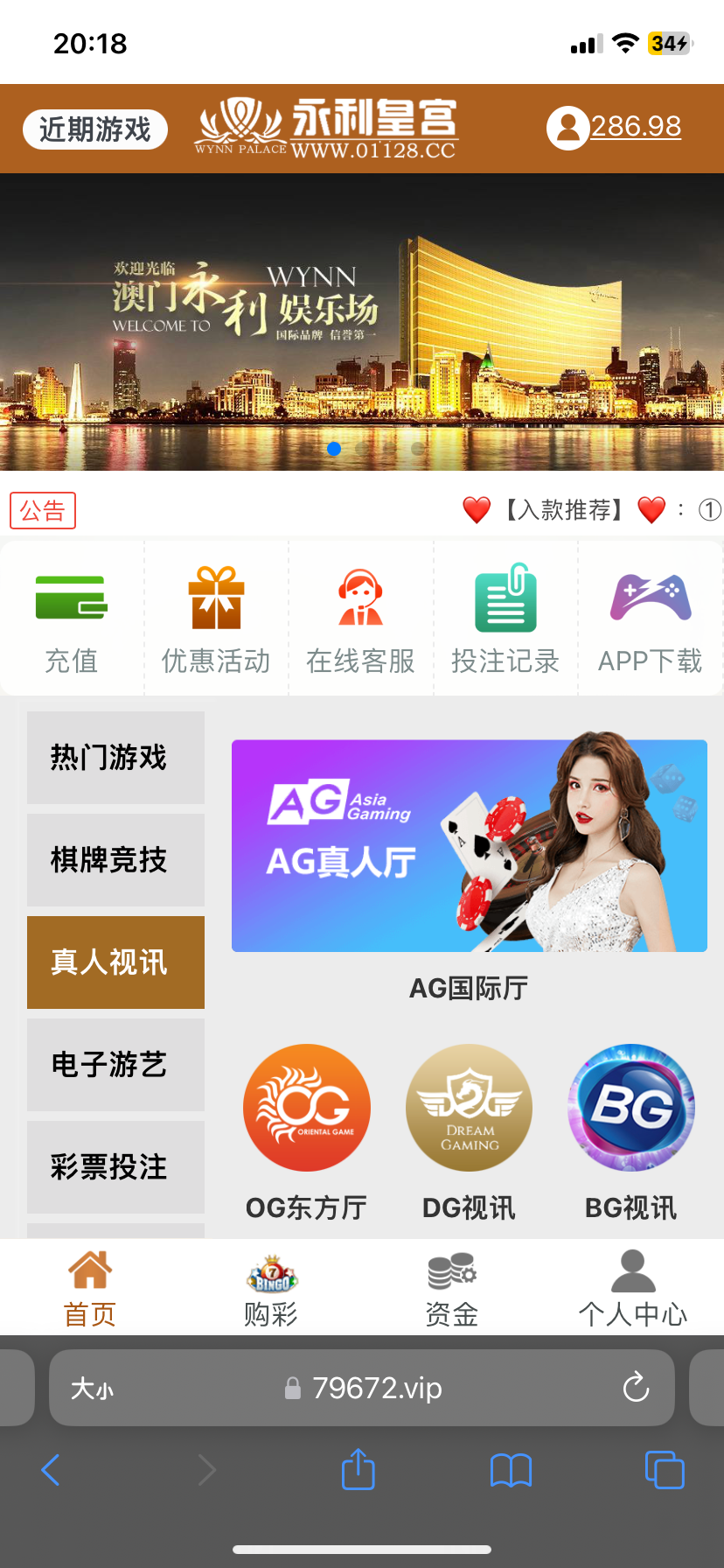This screenshot has height=1568, width=724.
Task: Select the 热门游戏 category
Action: [x=115, y=757]
